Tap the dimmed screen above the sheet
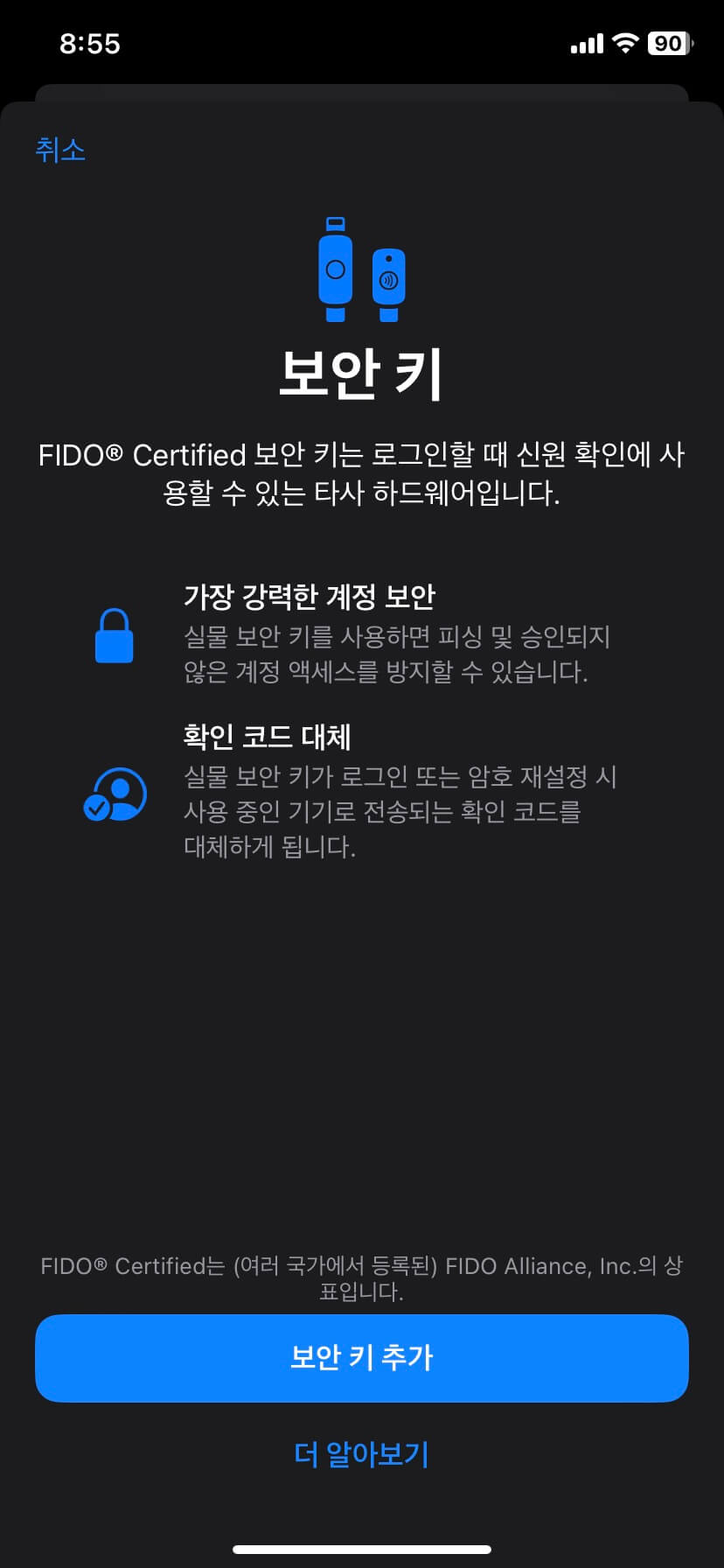This screenshot has width=724, height=1568. click(x=361, y=87)
